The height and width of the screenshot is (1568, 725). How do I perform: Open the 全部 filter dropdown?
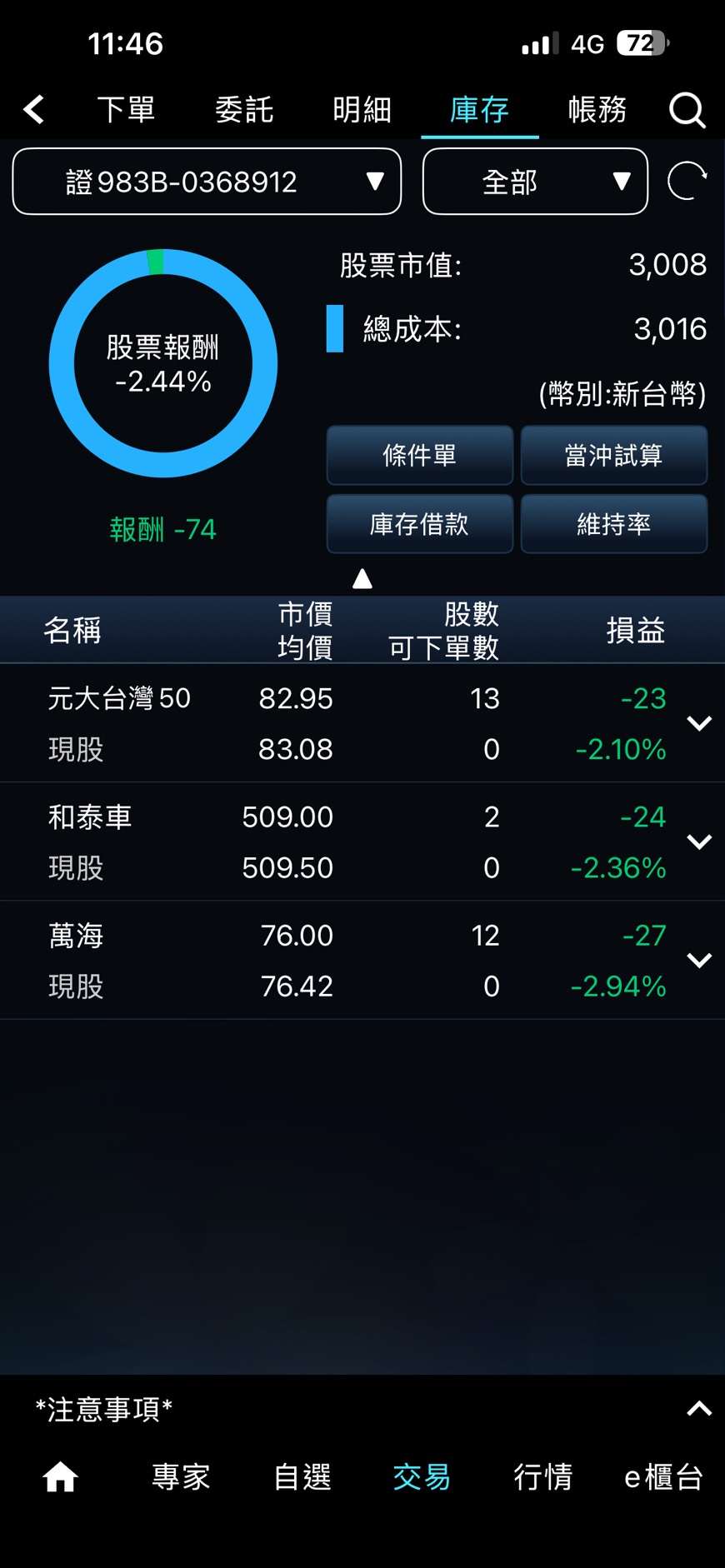tap(535, 182)
